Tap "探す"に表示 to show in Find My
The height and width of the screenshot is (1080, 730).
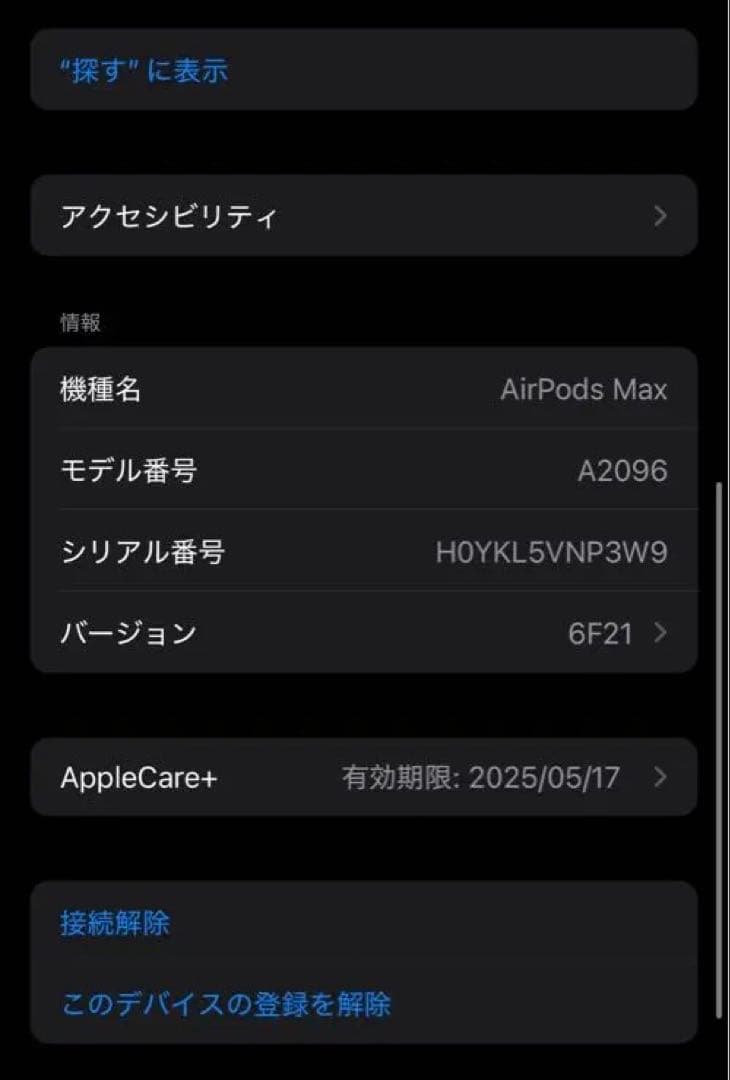coord(143,70)
